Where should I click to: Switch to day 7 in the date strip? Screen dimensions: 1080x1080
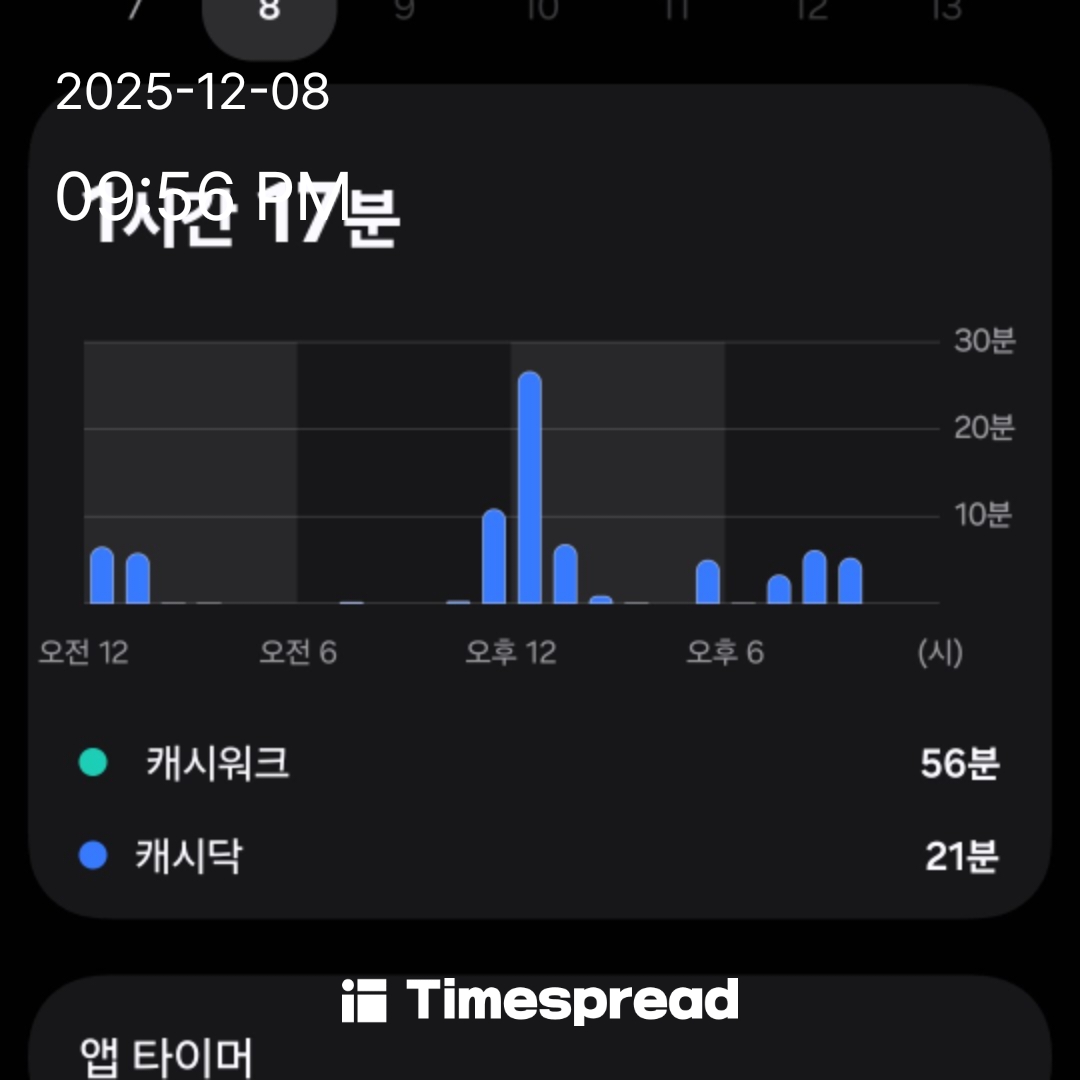[134, 12]
